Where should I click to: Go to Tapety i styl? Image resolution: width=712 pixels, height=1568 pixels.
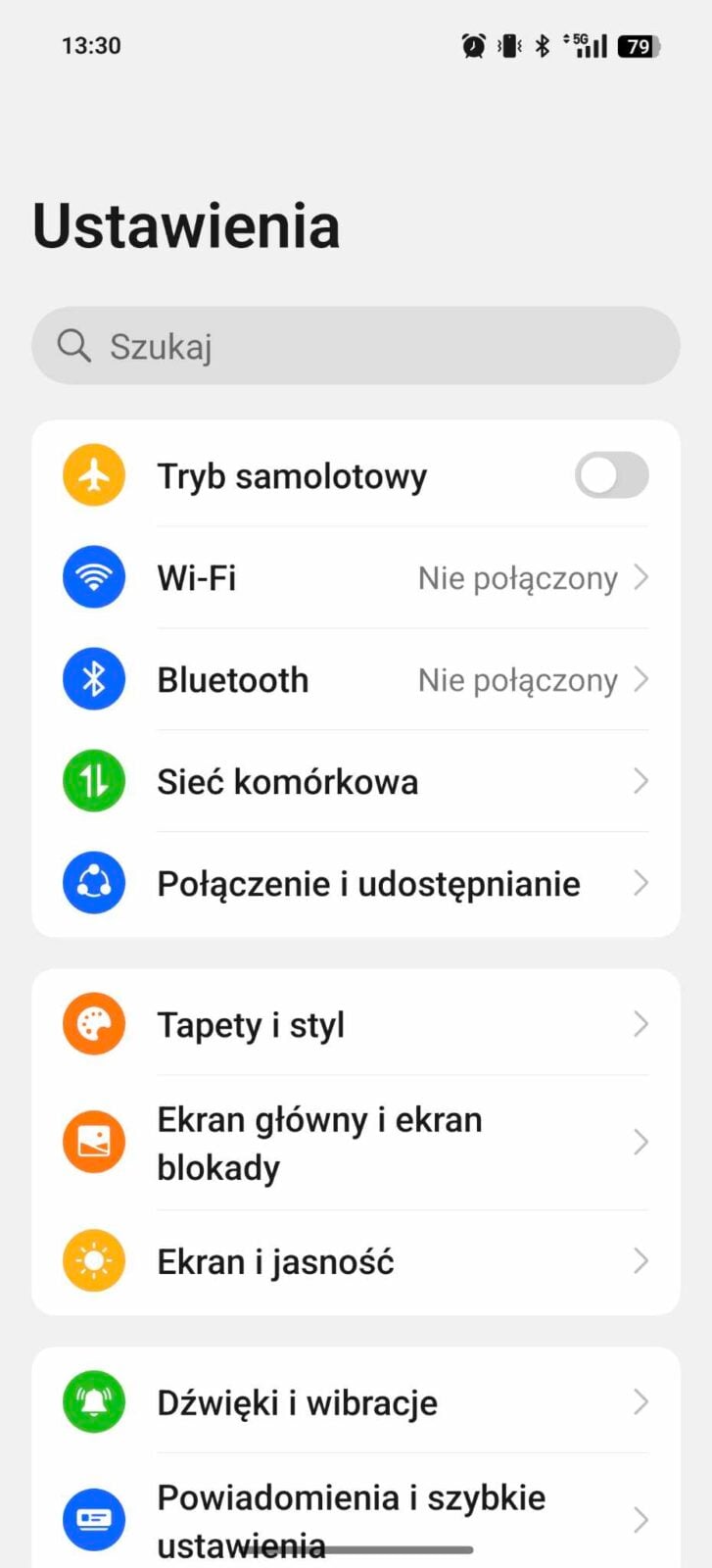tap(356, 1024)
